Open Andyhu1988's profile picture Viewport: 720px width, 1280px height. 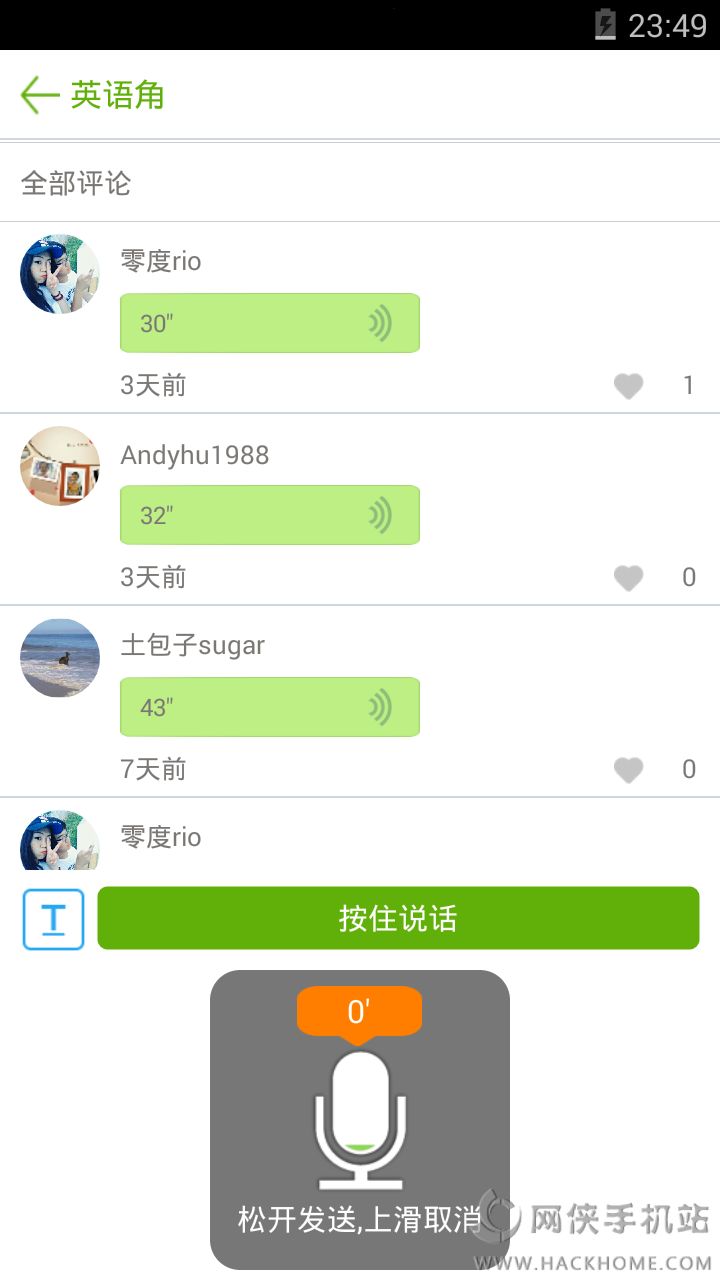coord(60,466)
